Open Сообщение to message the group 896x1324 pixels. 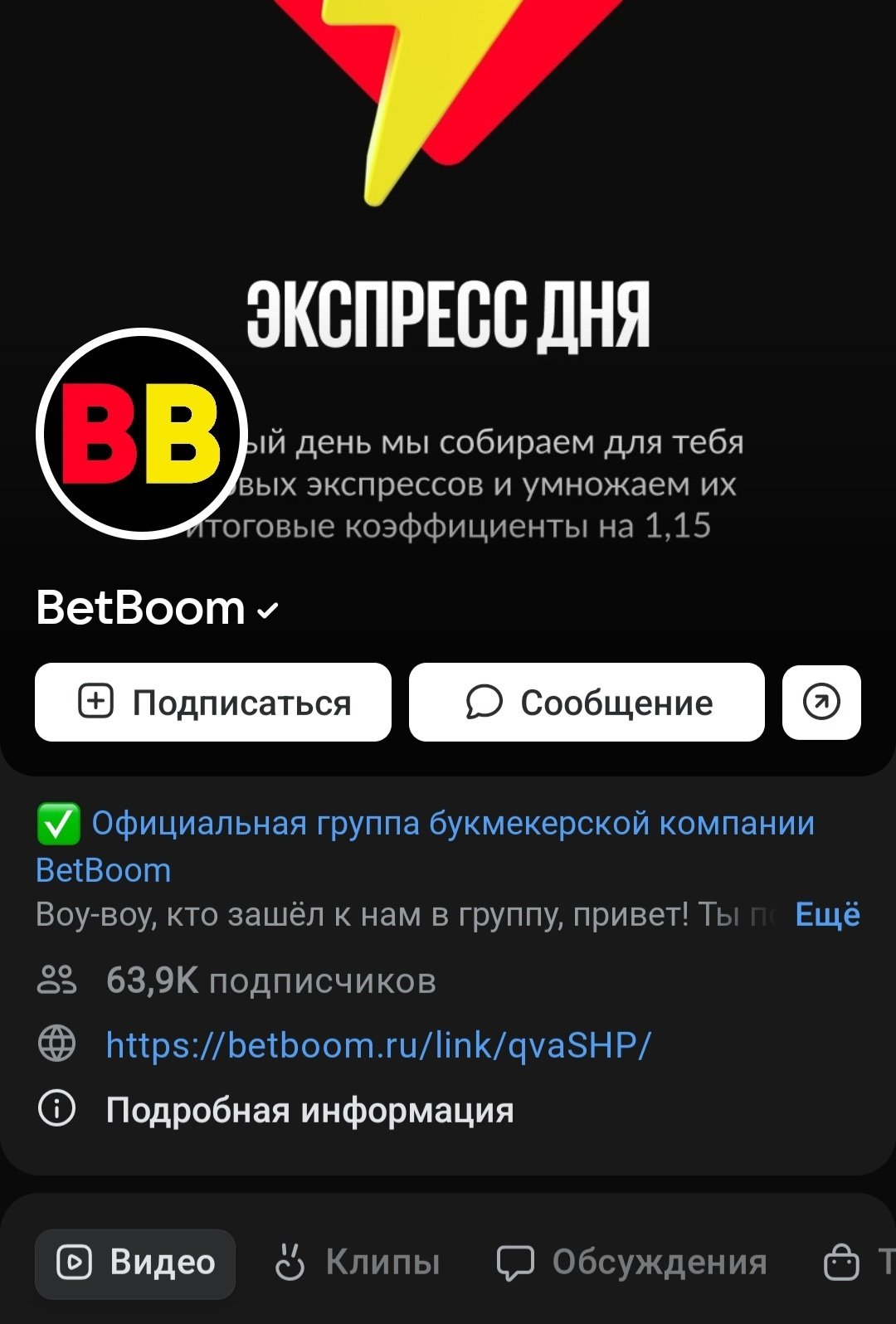[x=587, y=702]
